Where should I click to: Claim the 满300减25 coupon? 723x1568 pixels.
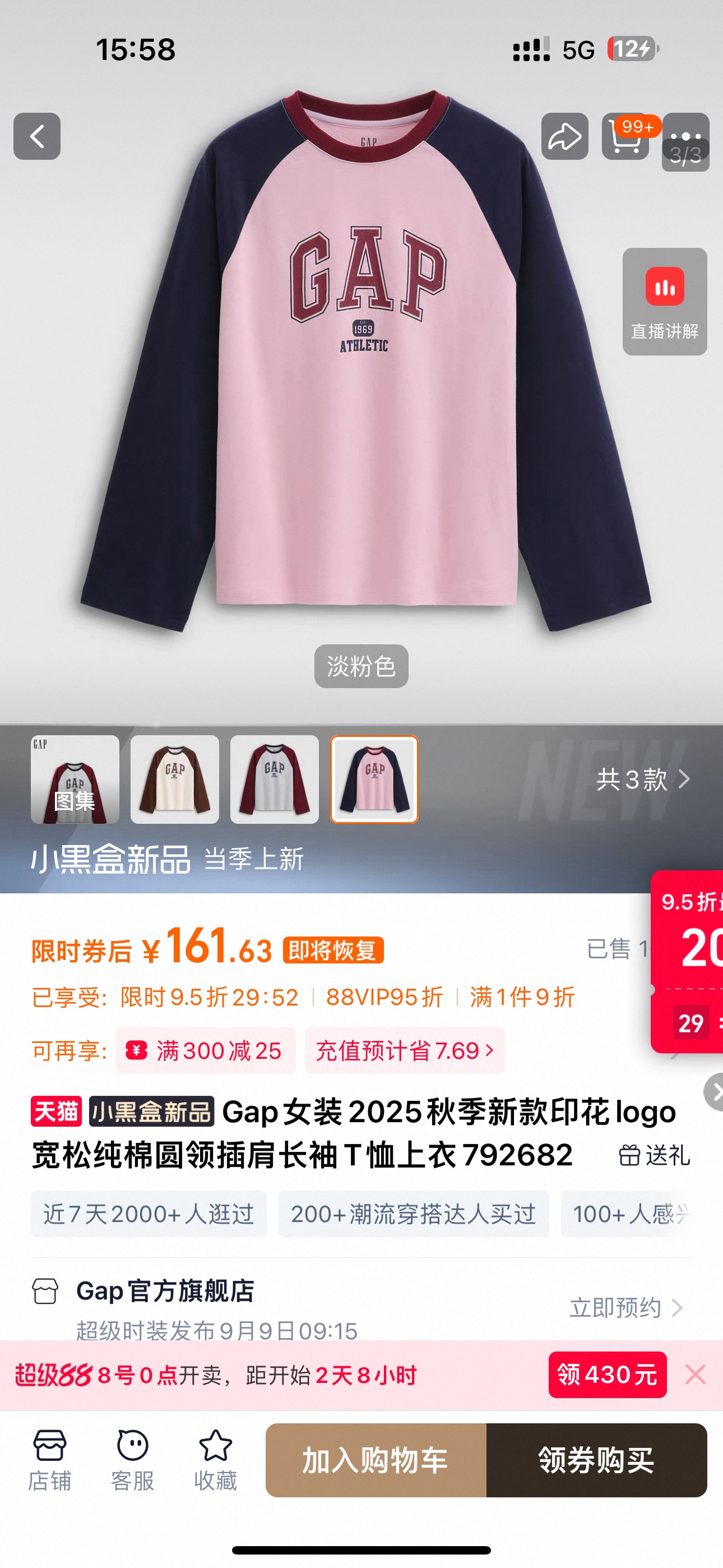206,1050
